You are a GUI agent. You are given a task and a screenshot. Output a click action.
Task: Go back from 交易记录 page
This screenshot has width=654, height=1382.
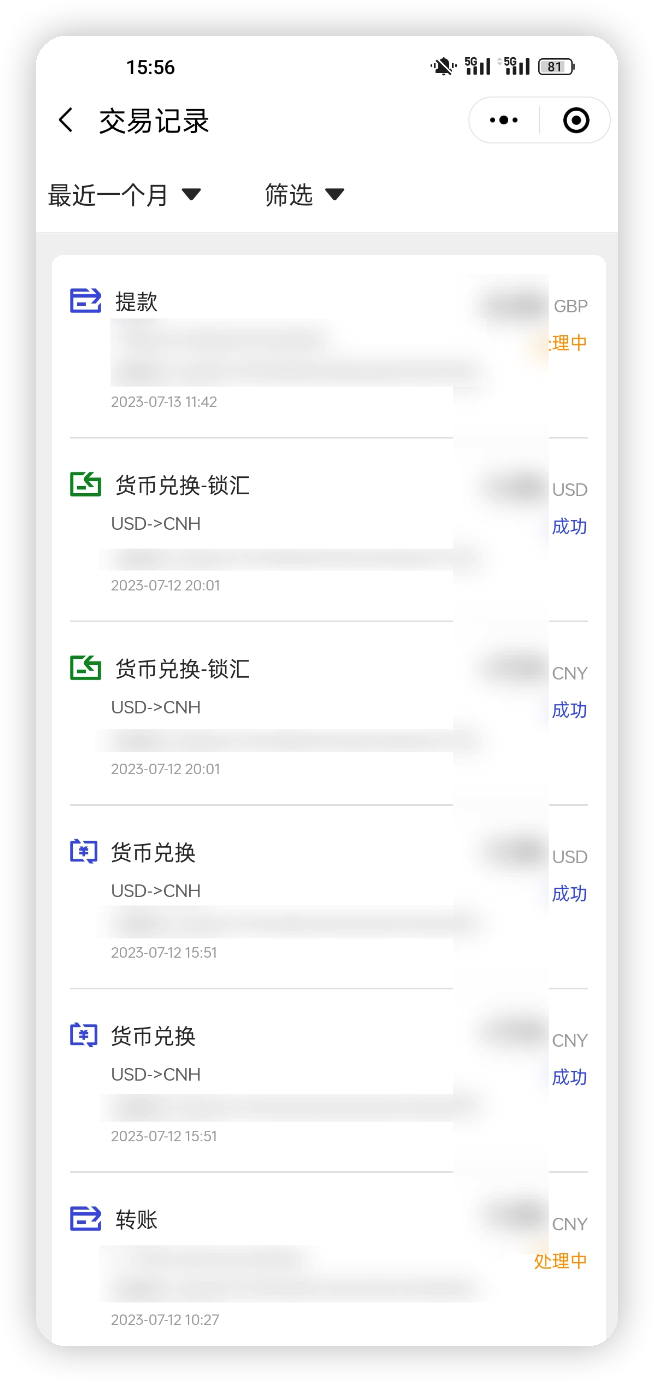[66, 121]
